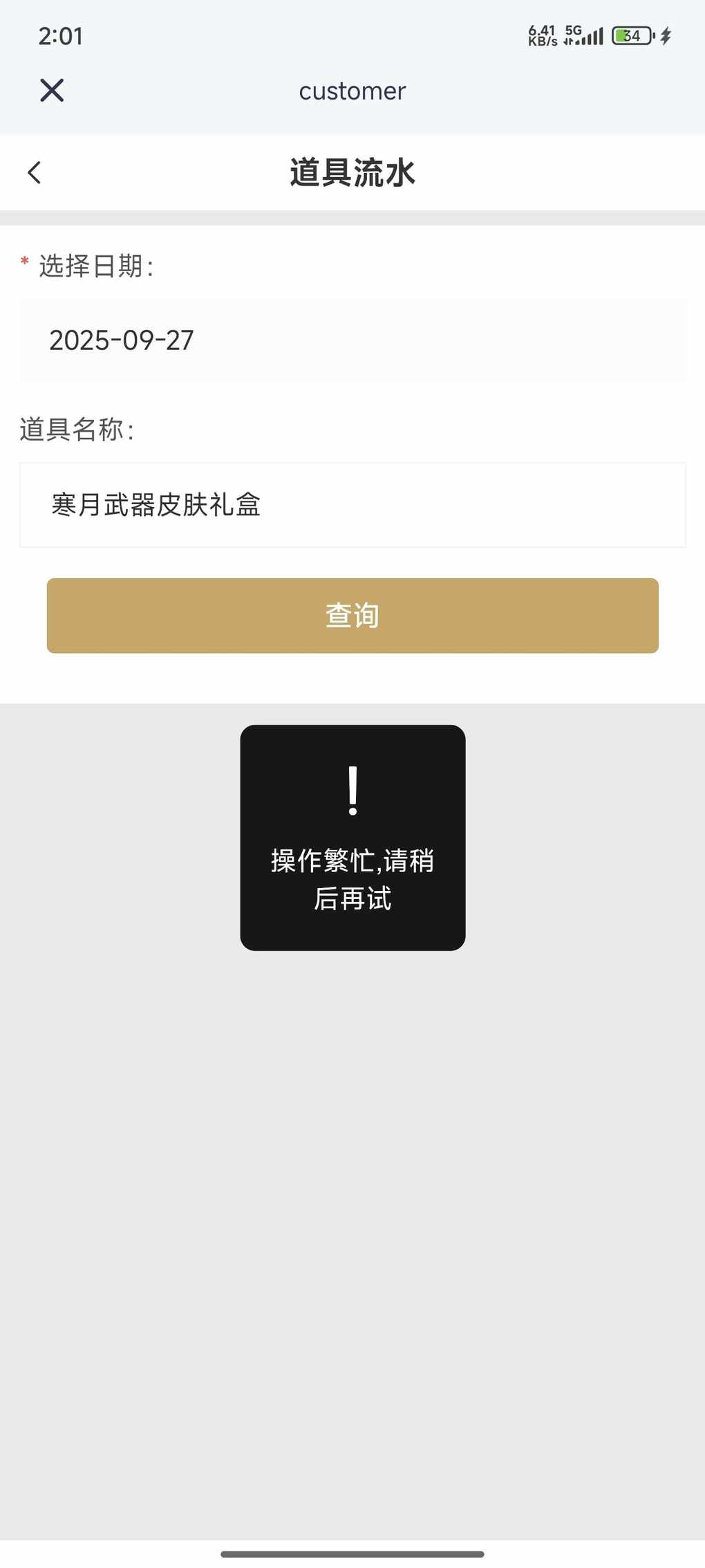Open the date picker showing 2025-09-27
Image resolution: width=705 pixels, height=1568 pixels.
352,340
